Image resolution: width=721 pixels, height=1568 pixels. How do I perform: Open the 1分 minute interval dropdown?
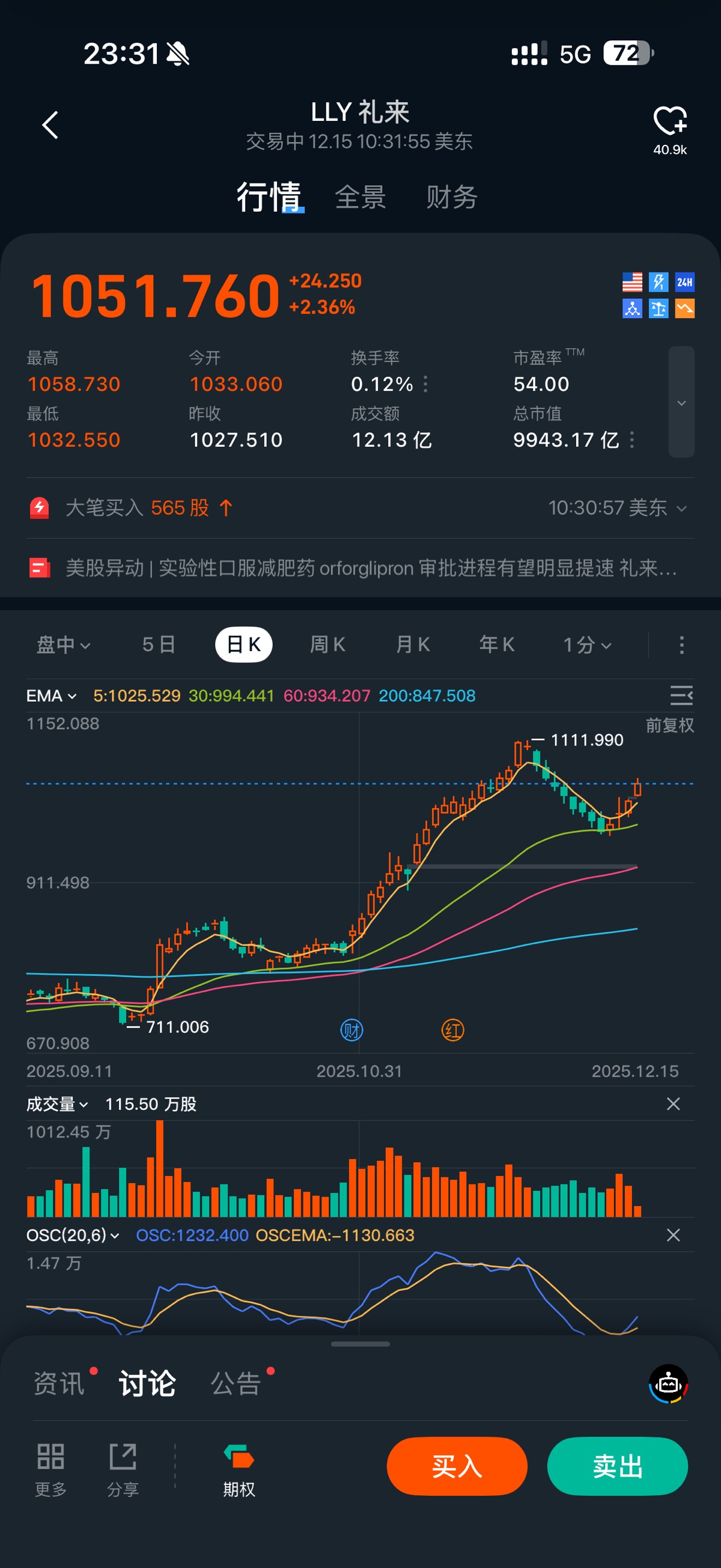click(x=586, y=645)
